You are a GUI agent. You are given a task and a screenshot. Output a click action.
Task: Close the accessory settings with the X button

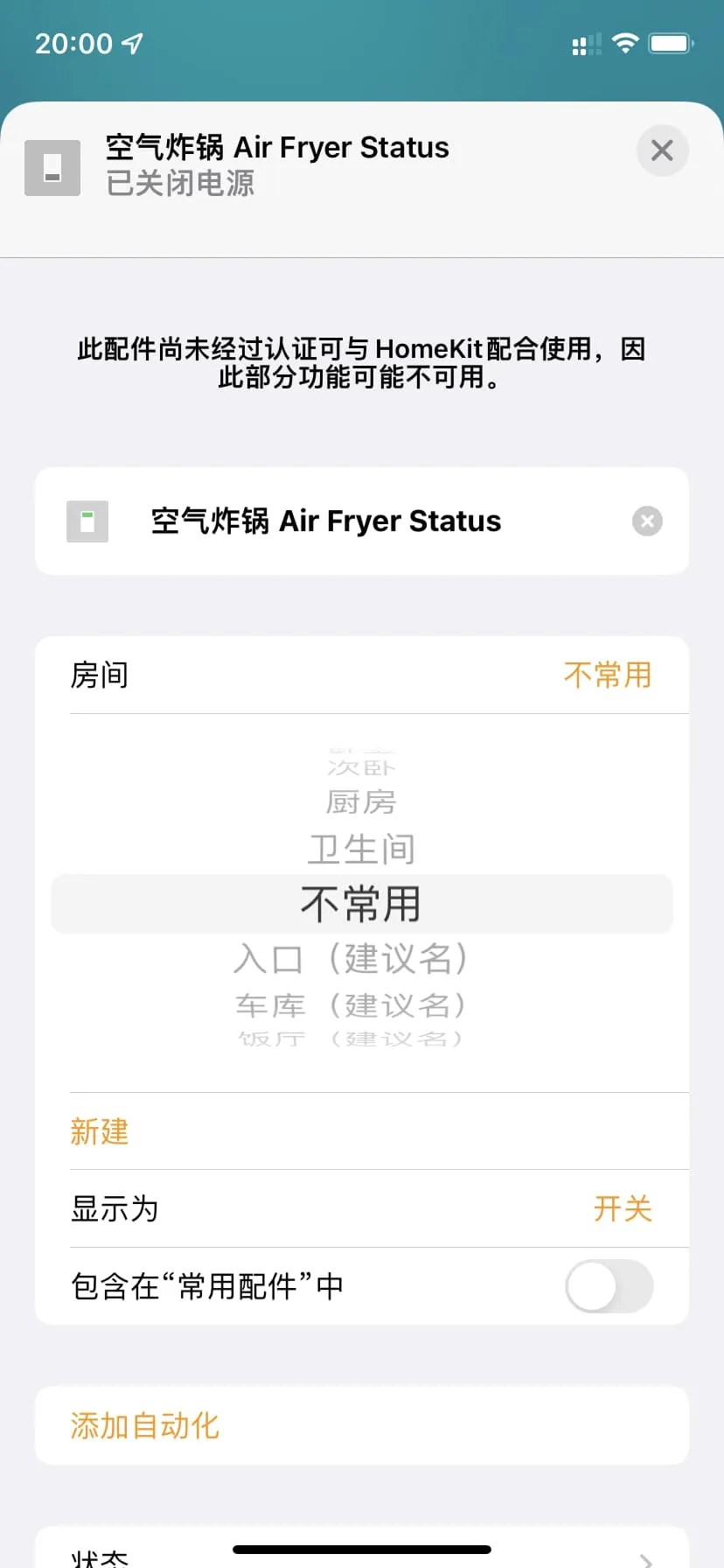coord(662,150)
